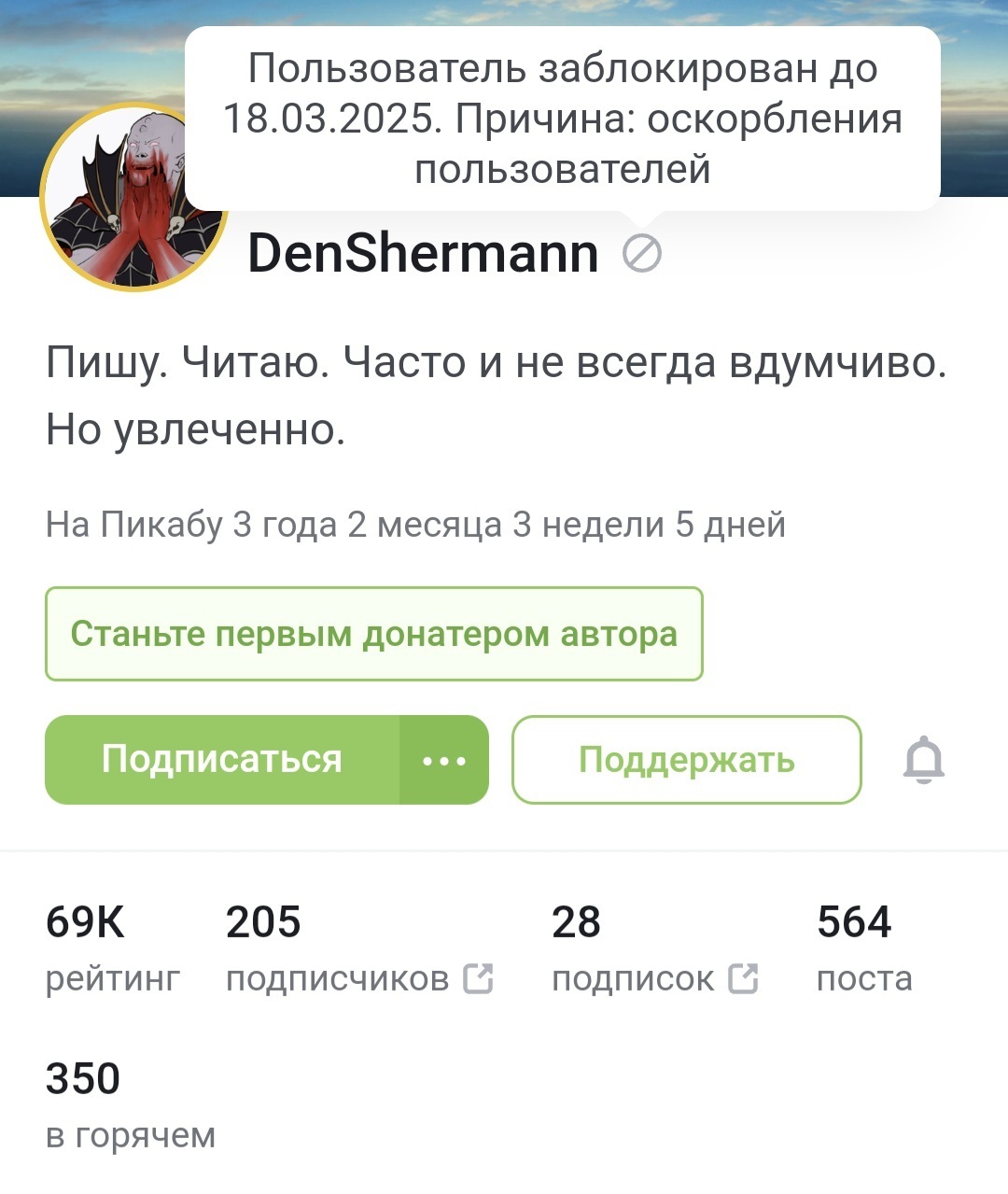Open the three-dot menu beside Подписаться
1008x1194 pixels.
point(444,760)
